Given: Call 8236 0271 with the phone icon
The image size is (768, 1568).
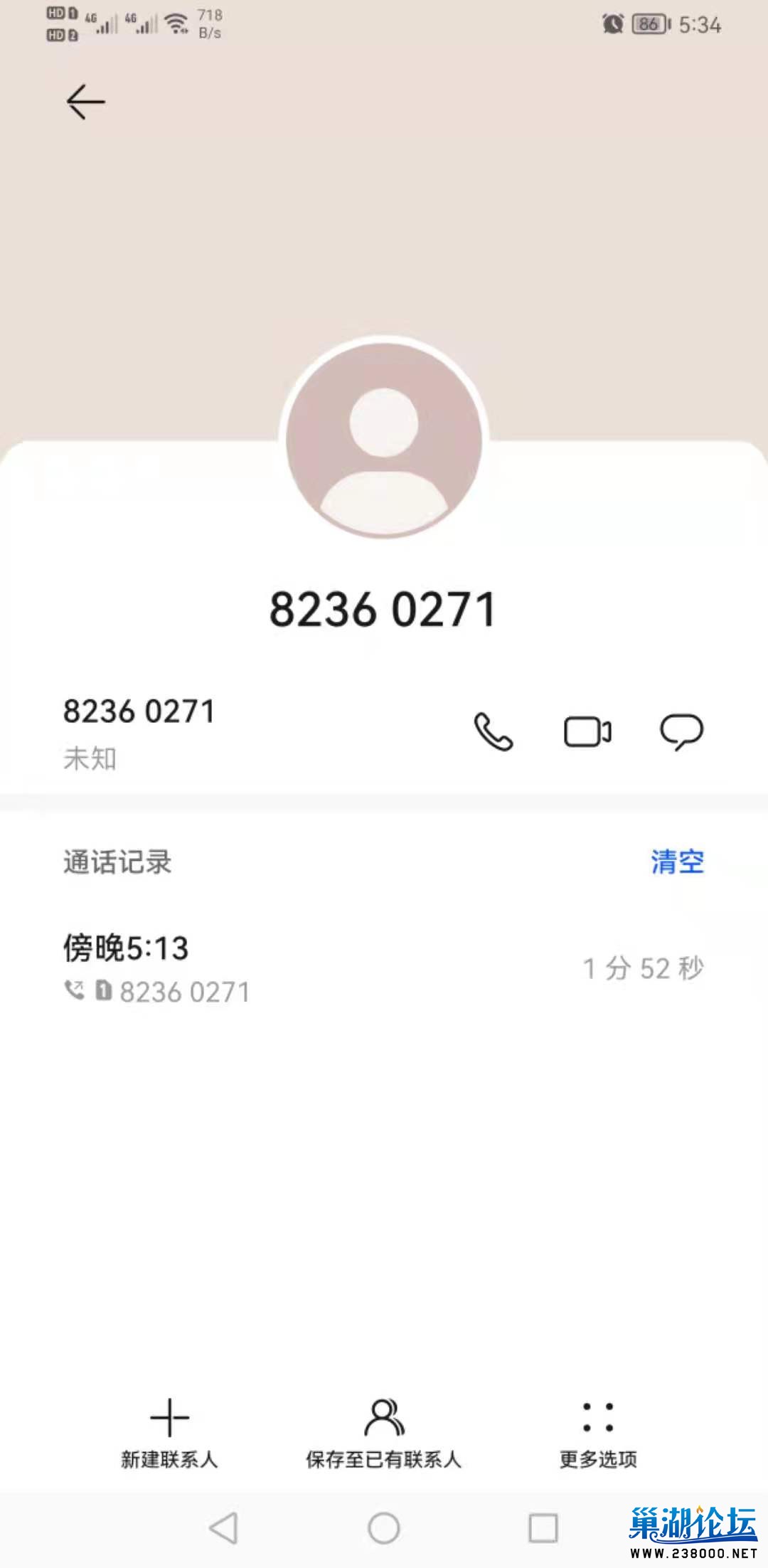Looking at the screenshot, I should click(494, 731).
